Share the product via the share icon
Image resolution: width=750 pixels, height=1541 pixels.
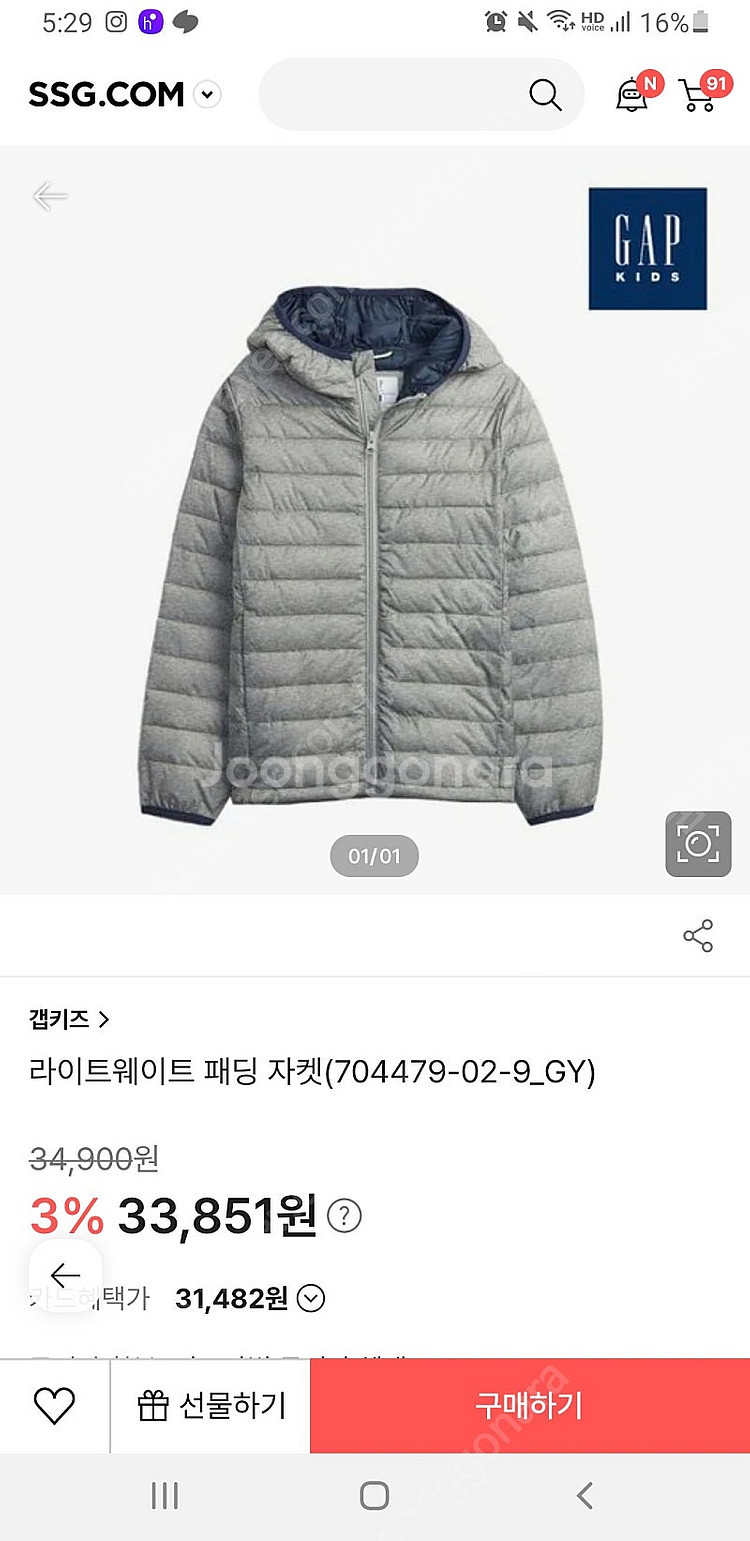[697, 935]
